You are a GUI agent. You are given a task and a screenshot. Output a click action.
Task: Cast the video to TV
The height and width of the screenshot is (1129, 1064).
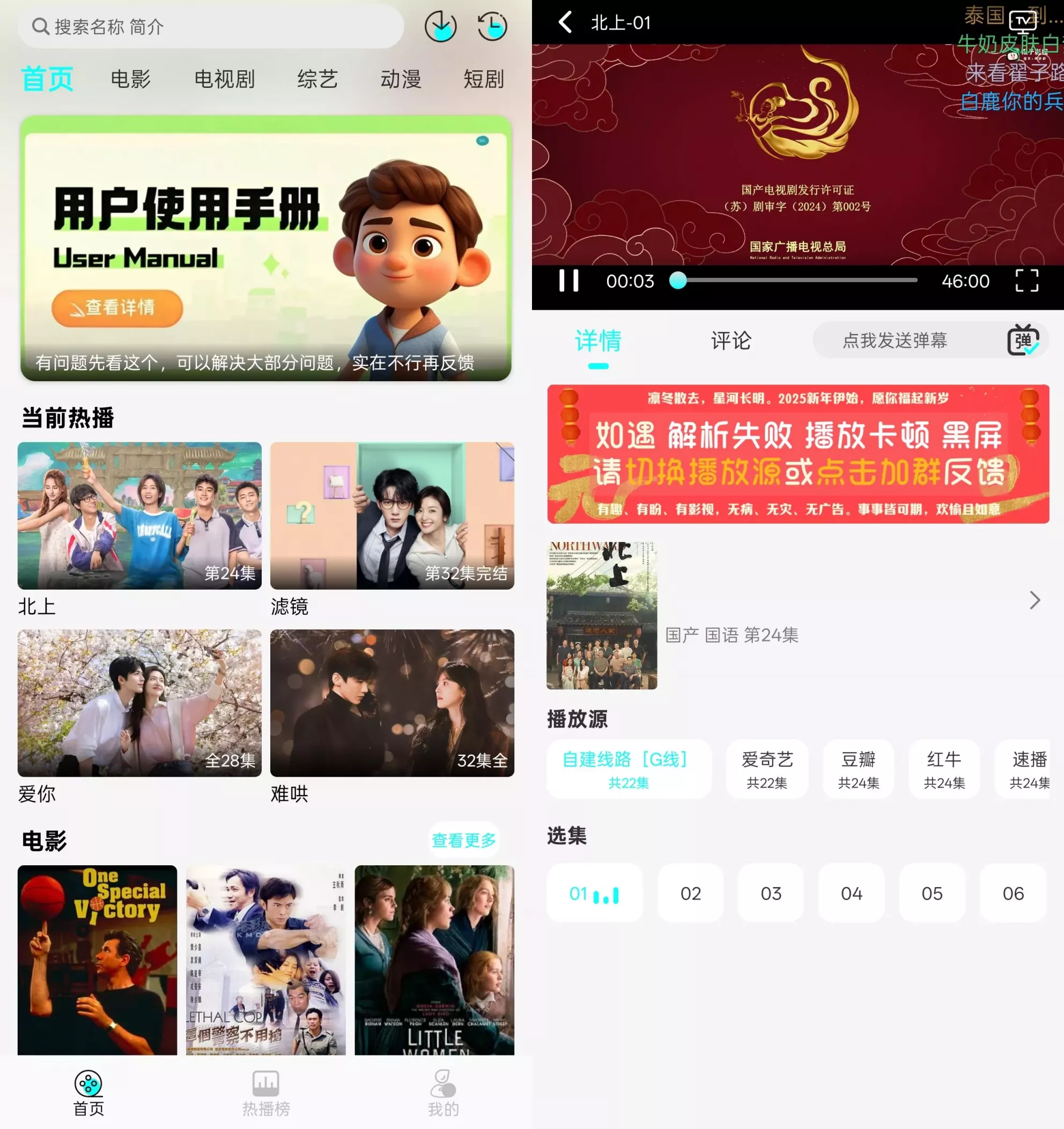click(1023, 21)
